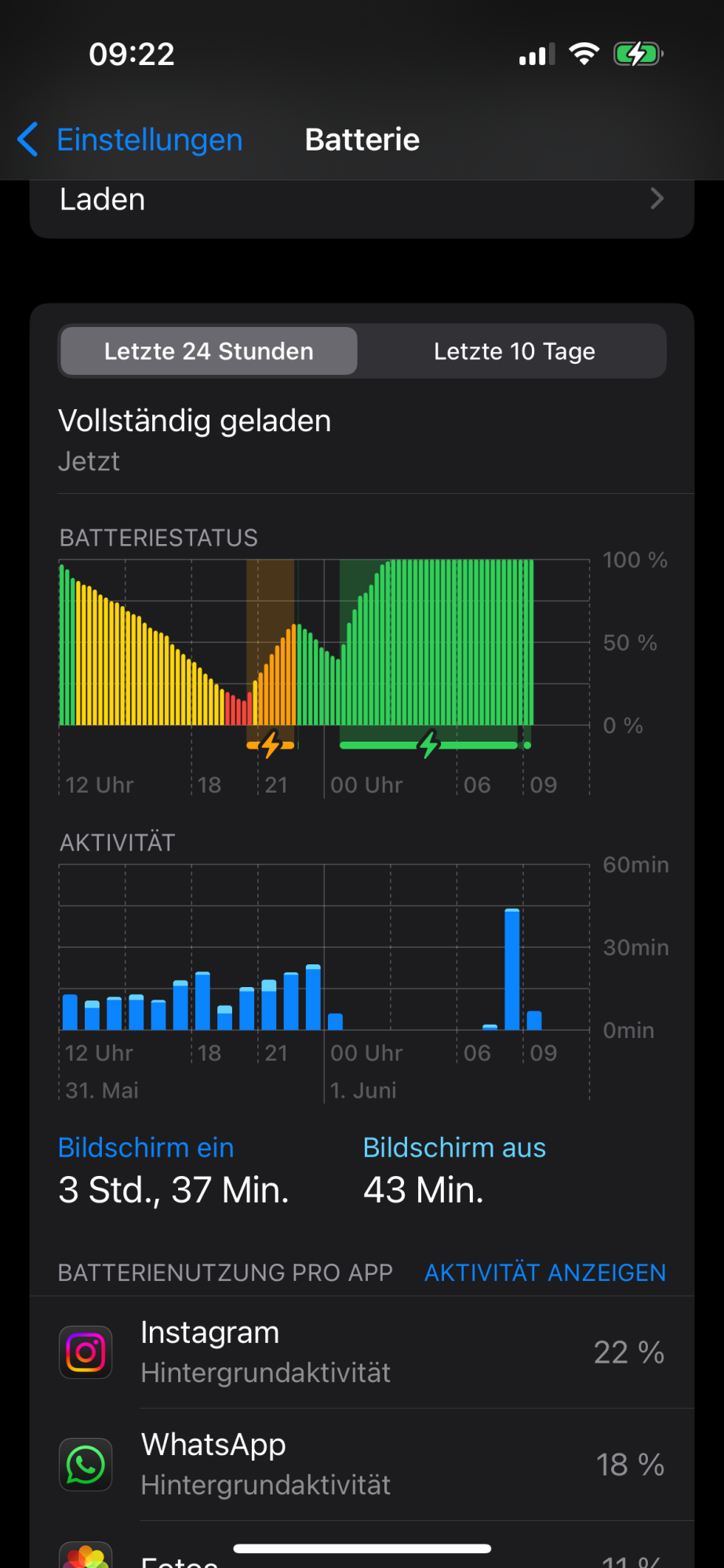Open WhatsApp battery usage row
The image size is (724, 1568).
(x=362, y=1465)
